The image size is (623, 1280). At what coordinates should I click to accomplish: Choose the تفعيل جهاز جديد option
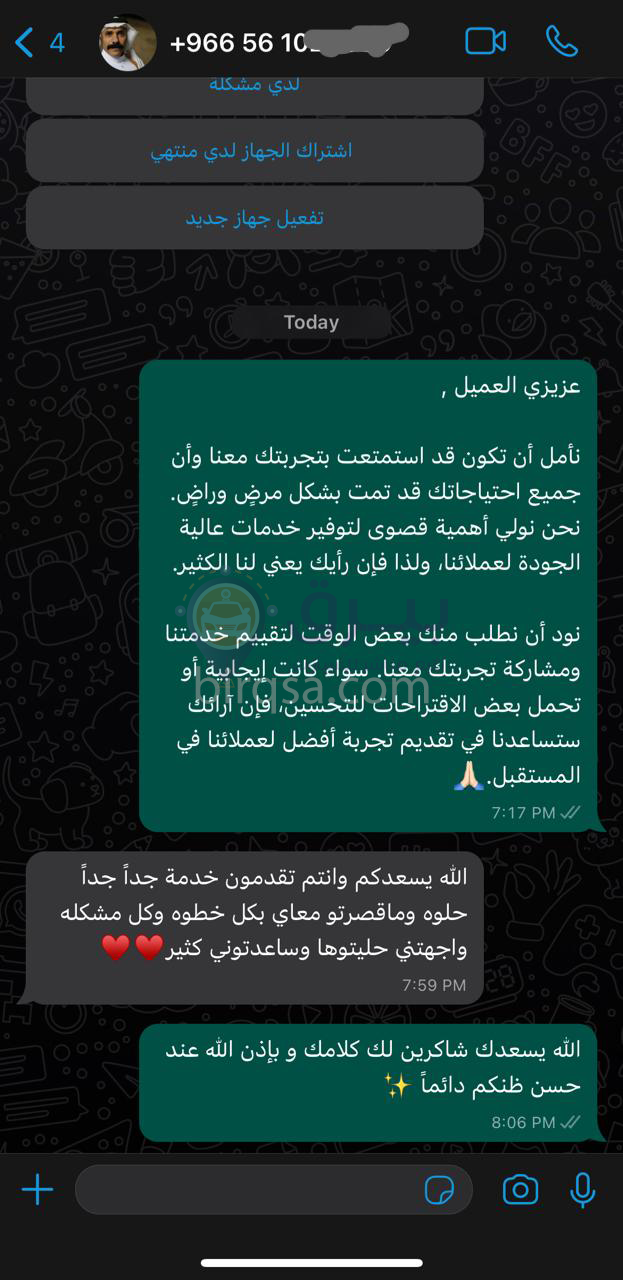pyautogui.click(x=254, y=218)
